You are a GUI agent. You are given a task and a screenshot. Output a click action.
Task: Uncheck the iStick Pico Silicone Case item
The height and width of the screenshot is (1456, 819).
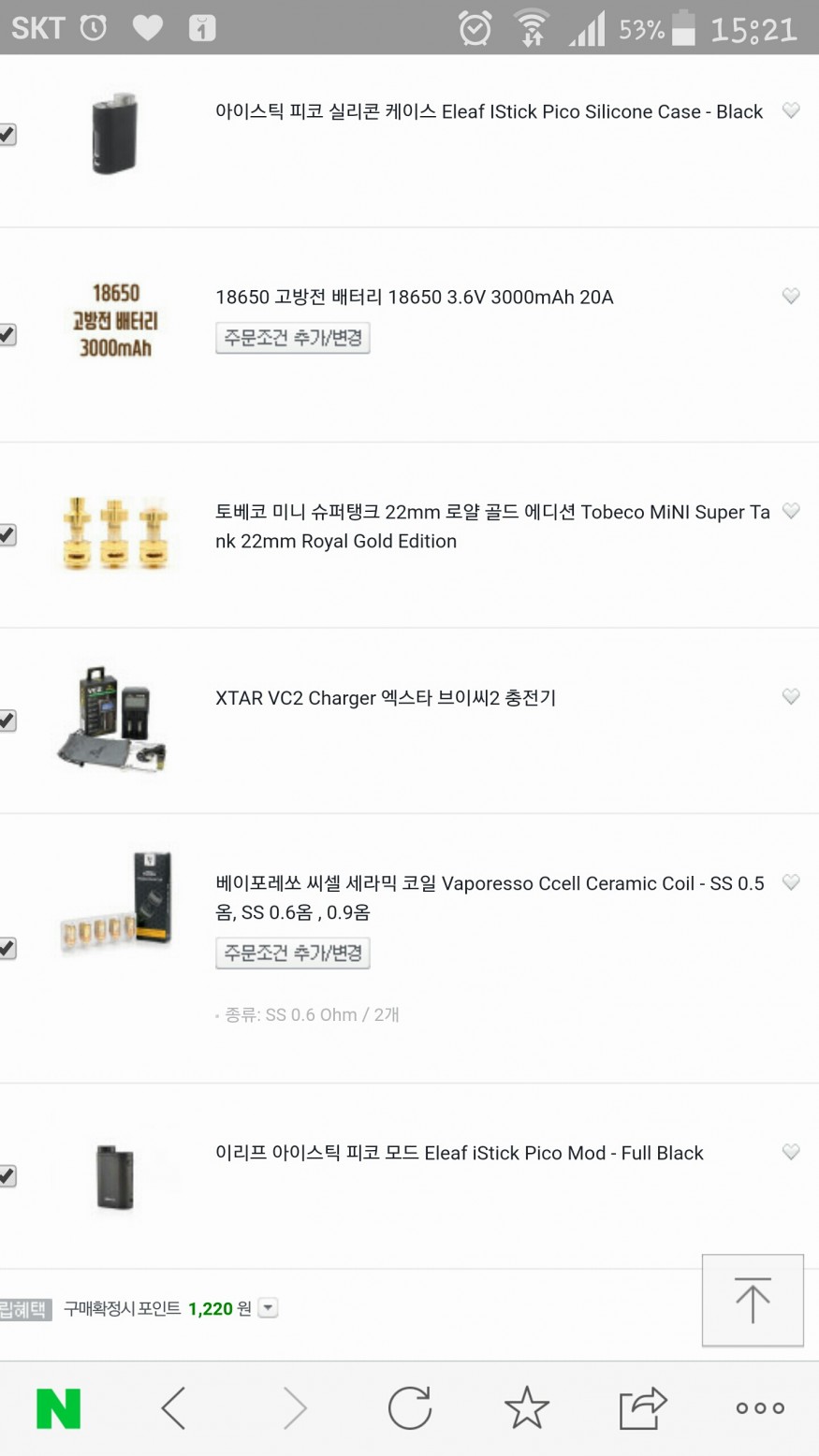point(7,135)
